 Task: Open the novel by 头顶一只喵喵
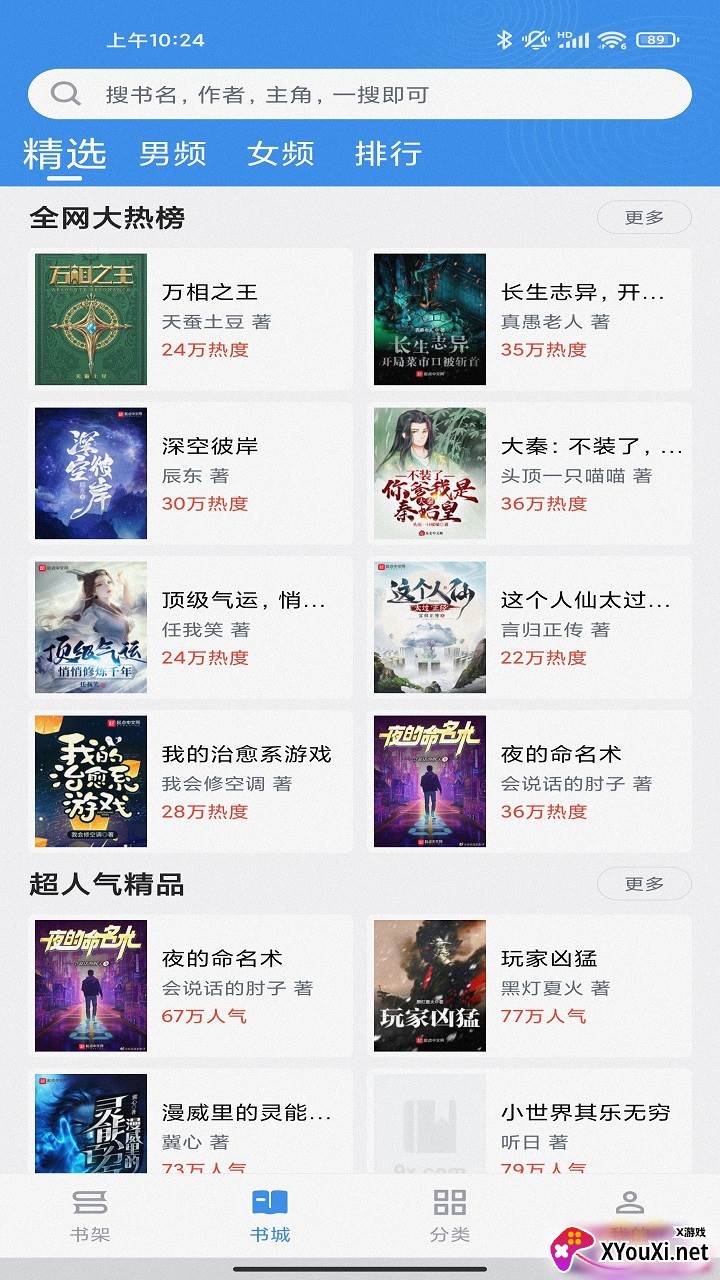(530, 473)
